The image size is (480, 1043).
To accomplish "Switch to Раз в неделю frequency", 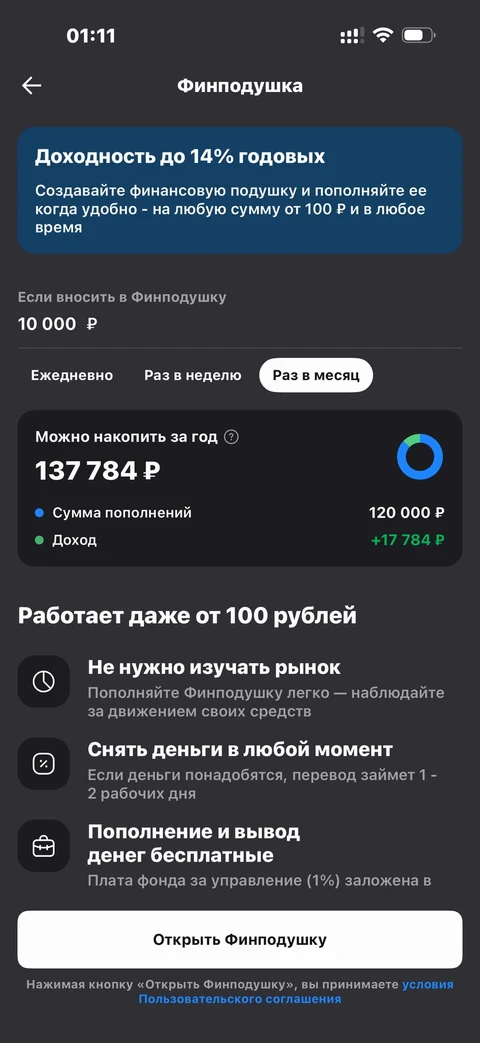I will tap(193, 375).
